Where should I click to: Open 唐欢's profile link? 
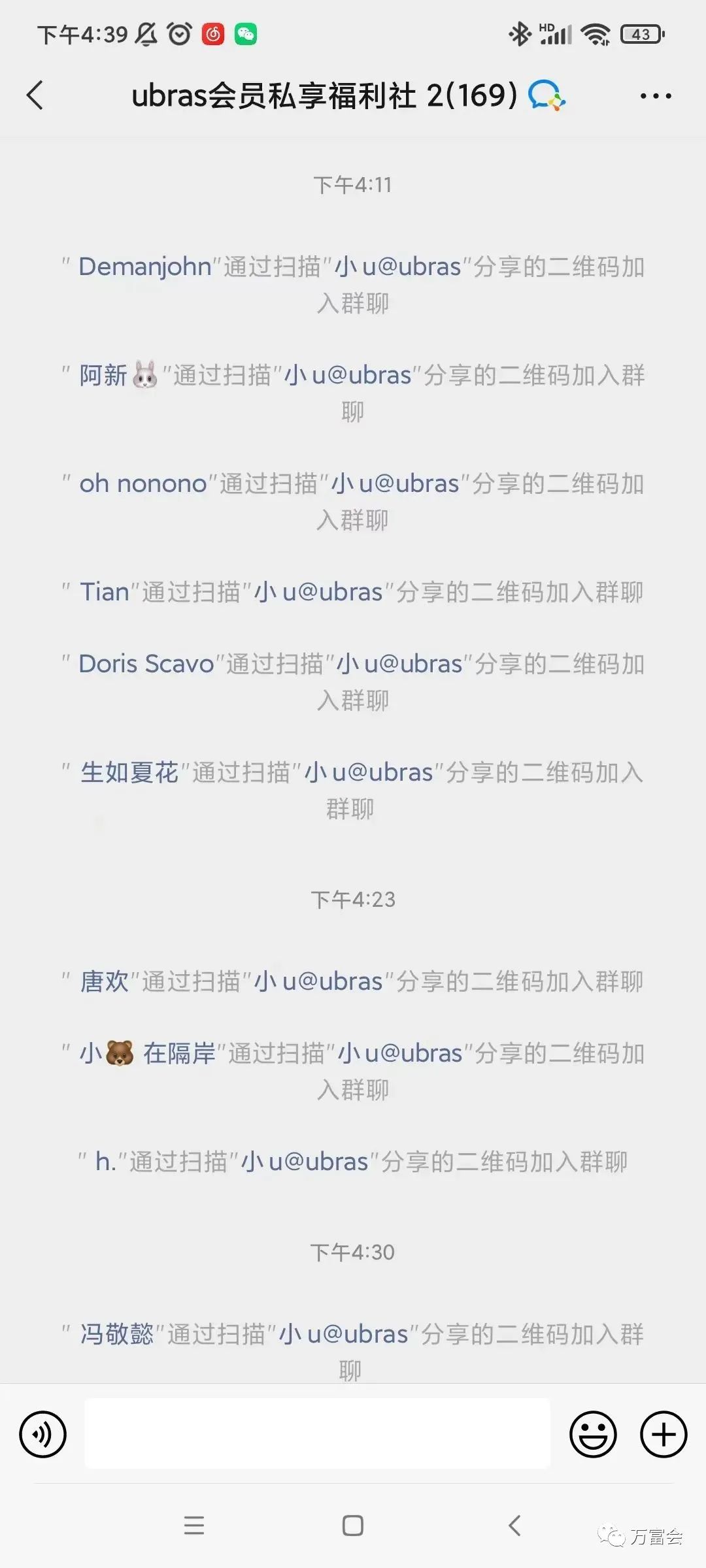pyautogui.click(x=103, y=981)
